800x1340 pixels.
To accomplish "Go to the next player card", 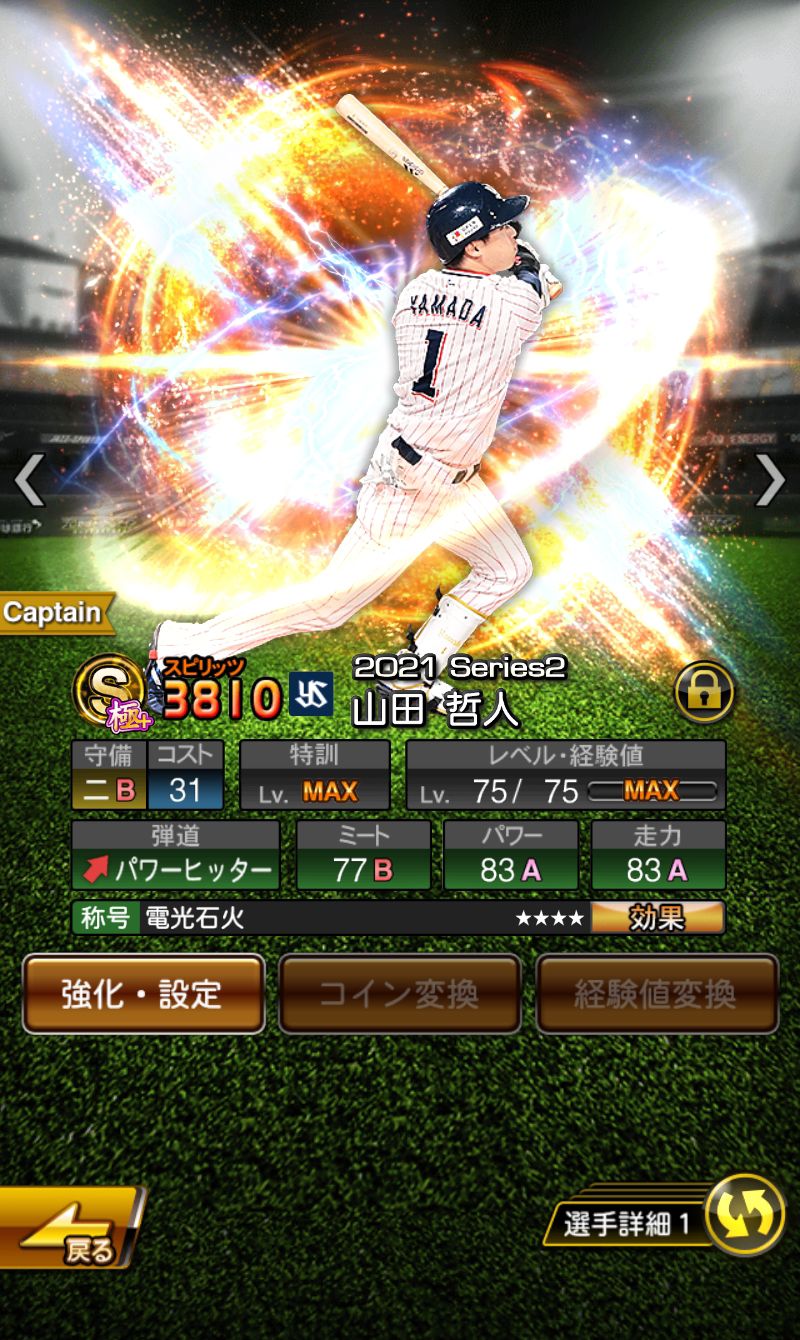I will (x=769, y=481).
